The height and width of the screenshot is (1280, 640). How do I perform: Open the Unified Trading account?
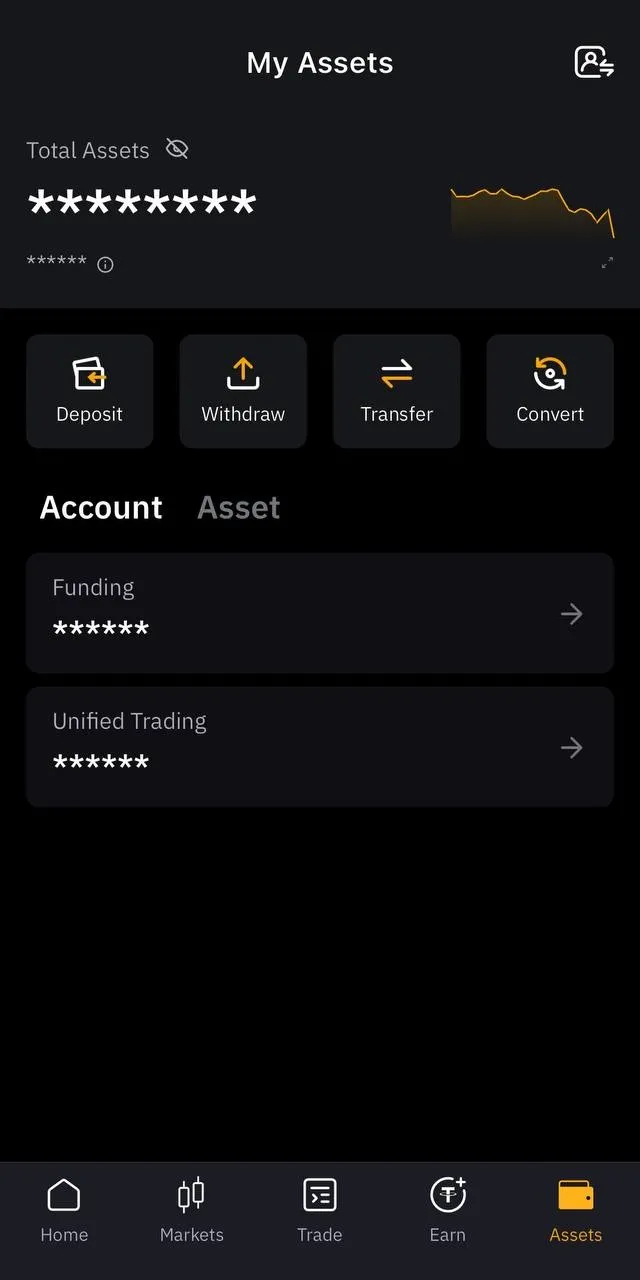point(319,747)
